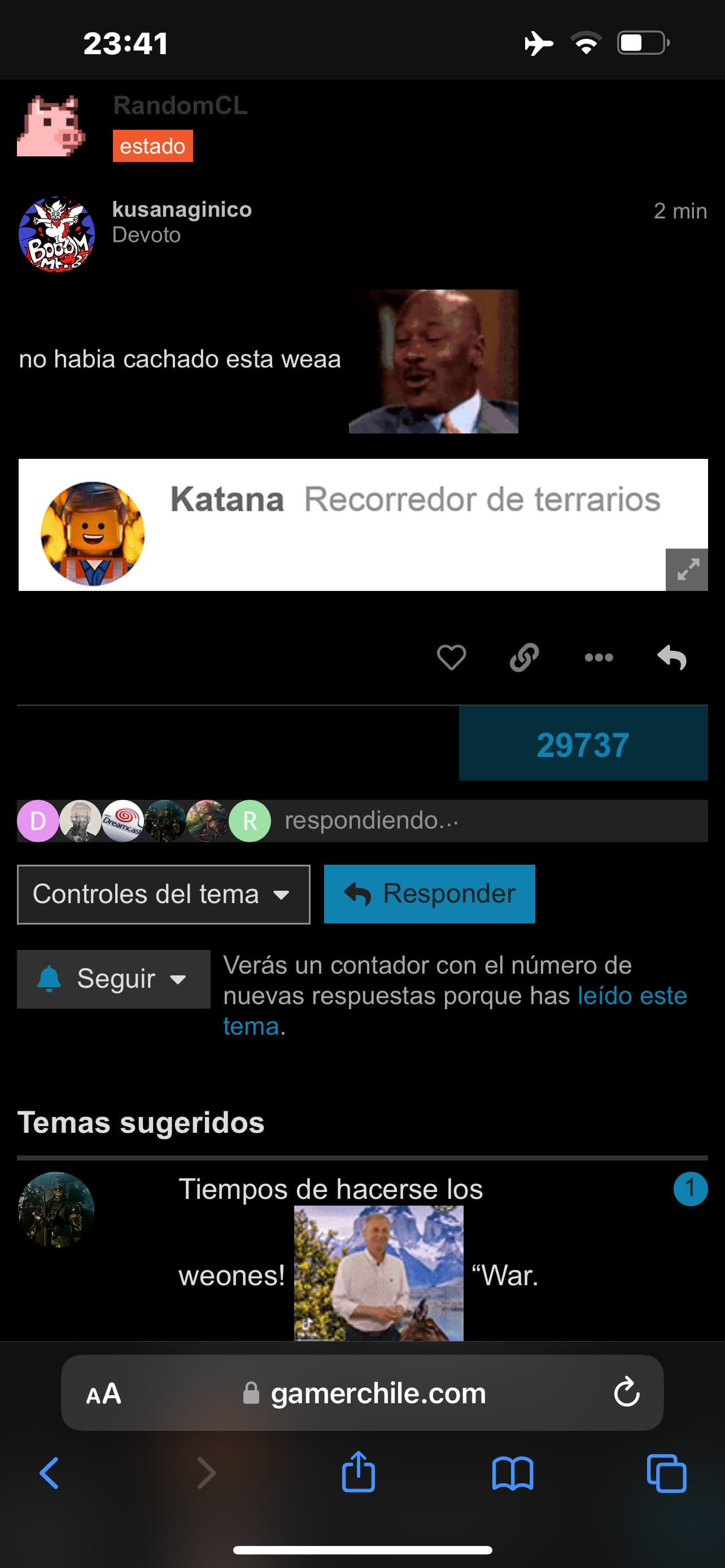Tap the blue Responder button
The width and height of the screenshot is (725, 1568).
tap(429, 894)
